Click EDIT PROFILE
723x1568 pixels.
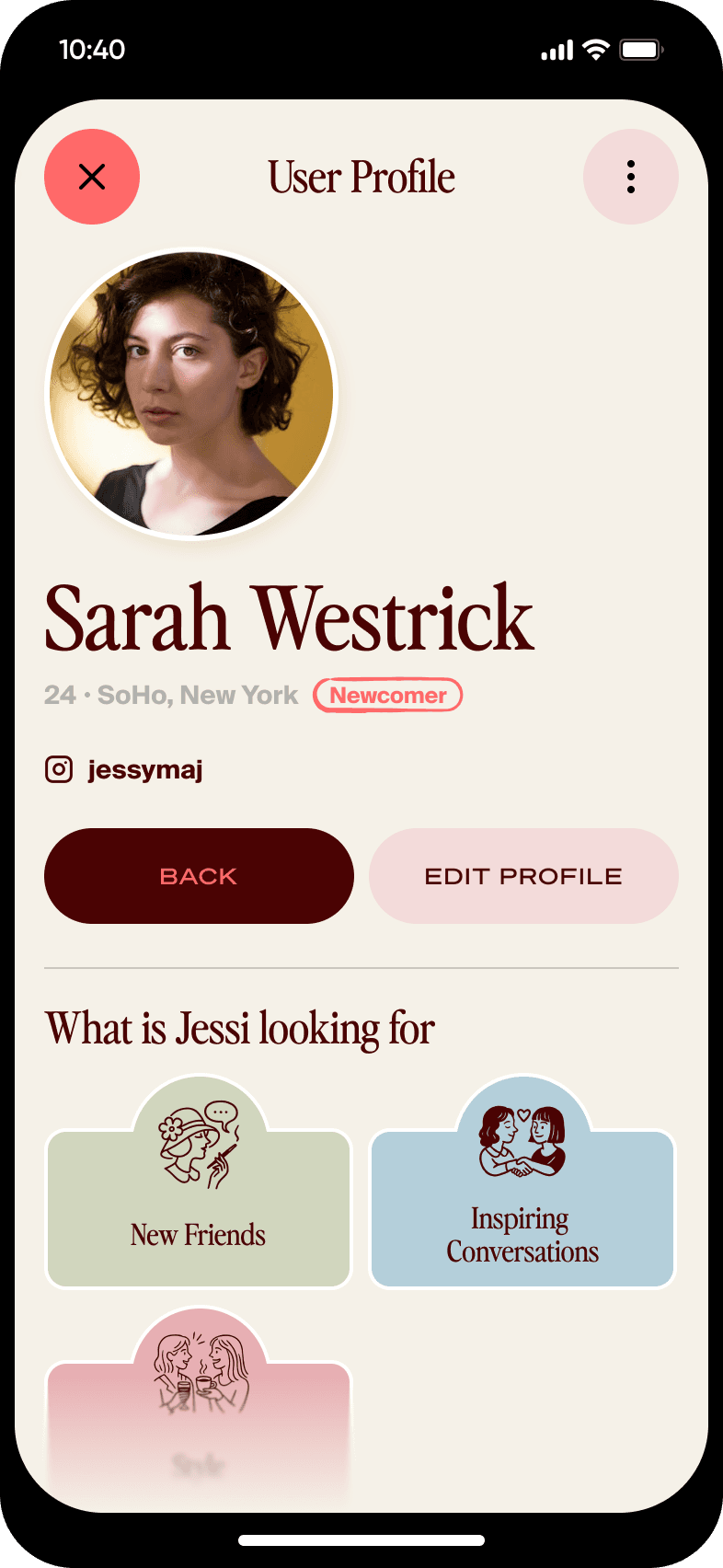[x=523, y=875]
